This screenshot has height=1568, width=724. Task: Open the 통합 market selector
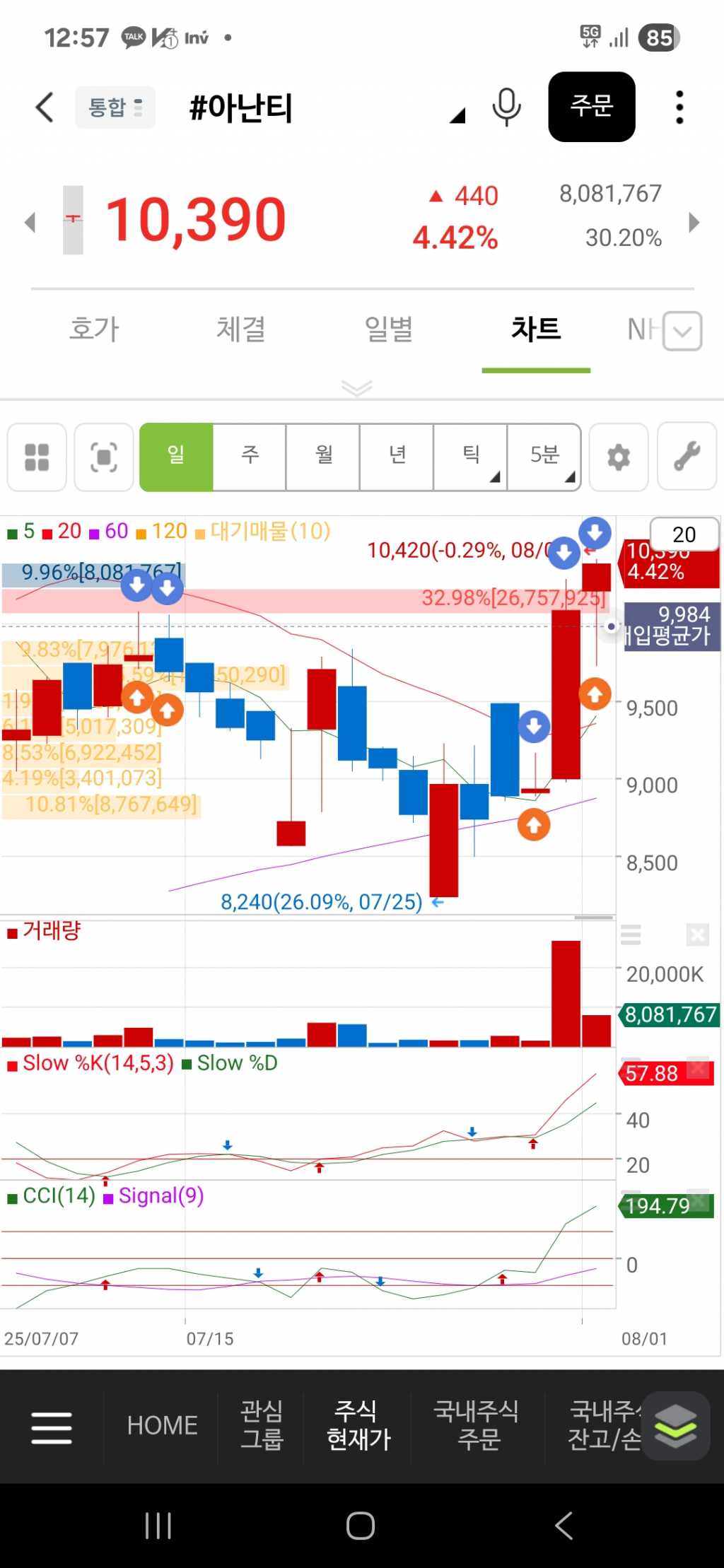[x=115, y=107]
